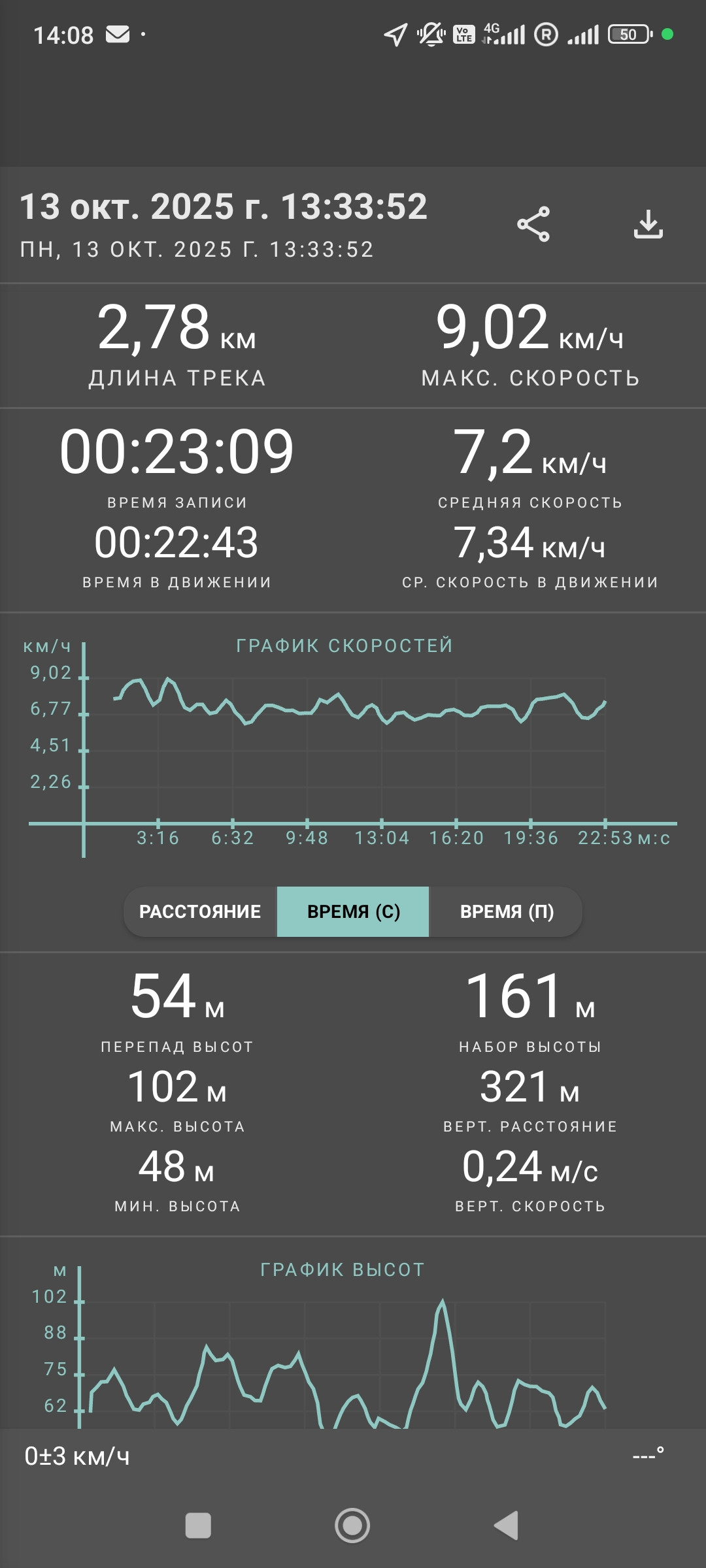Select the ВРЕМЯ (С) chart mode

[x=353, y=911]
